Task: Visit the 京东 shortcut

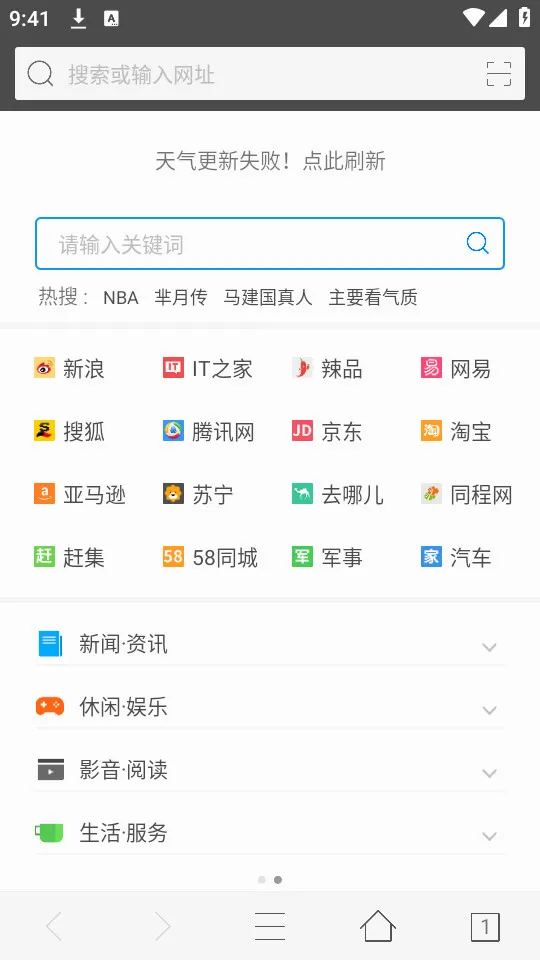Action: (x=327, y=432)
